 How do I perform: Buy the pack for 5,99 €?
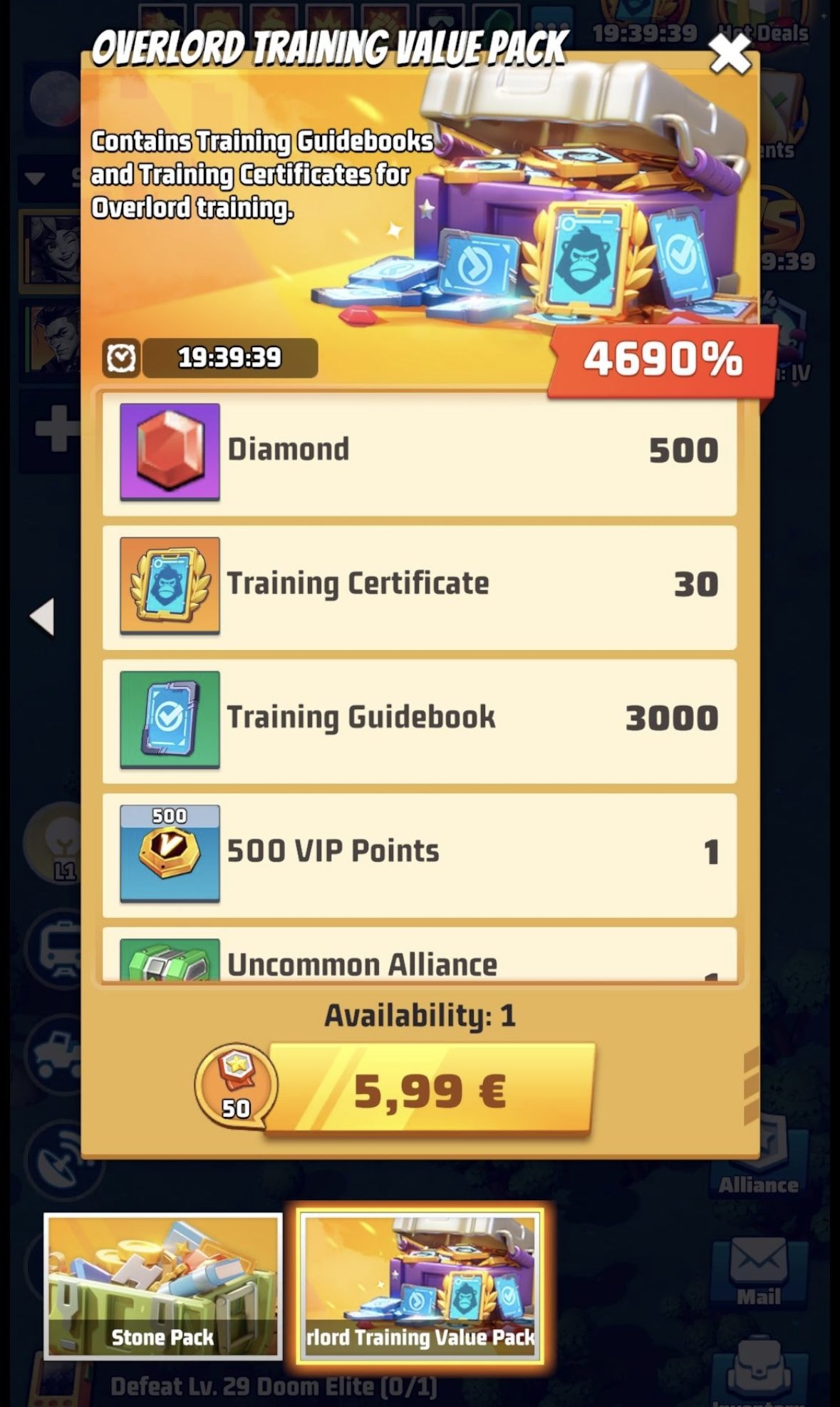(x=430, y=1090)
